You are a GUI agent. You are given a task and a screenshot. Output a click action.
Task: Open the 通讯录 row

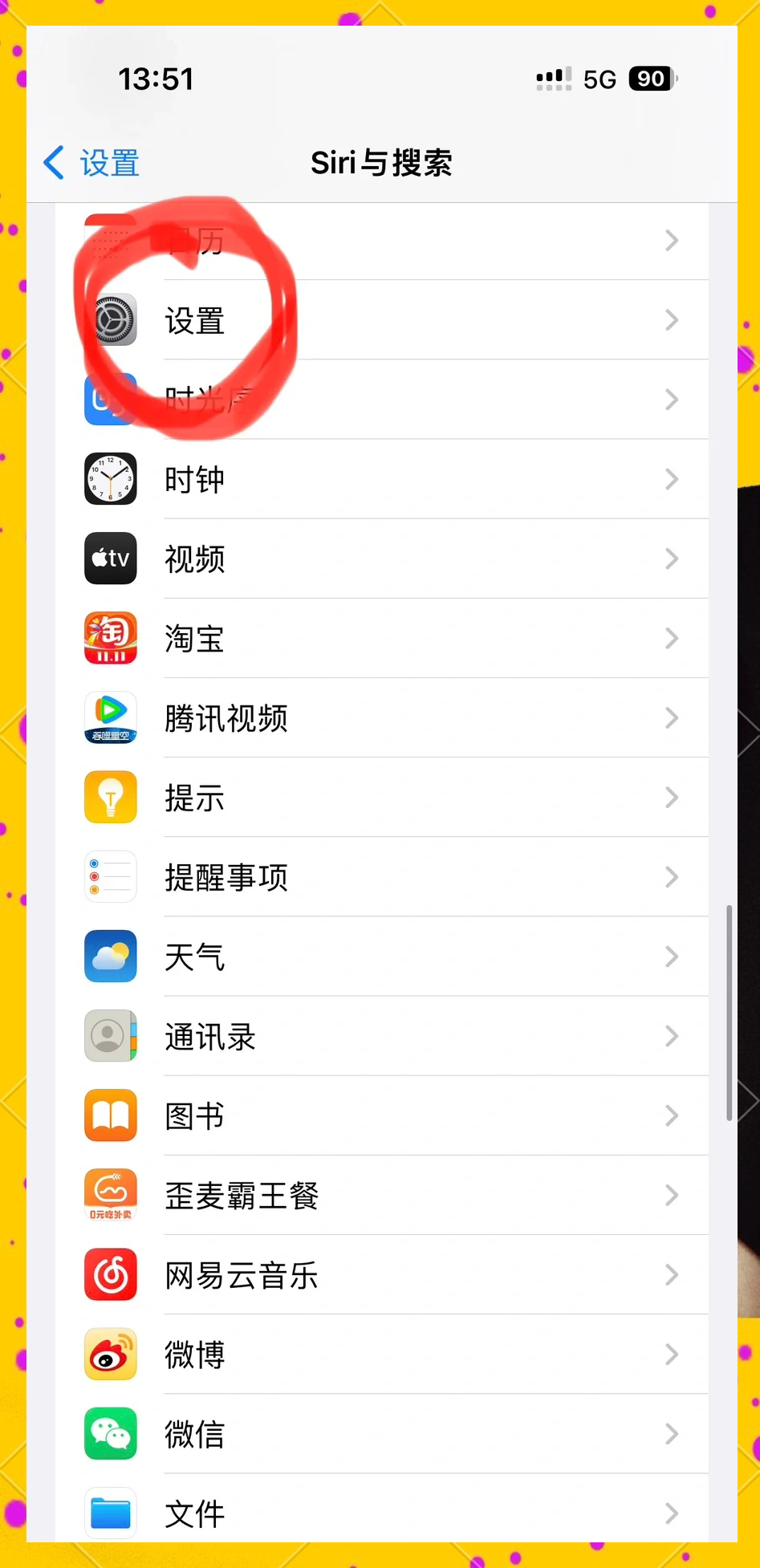click(382, 1036)
